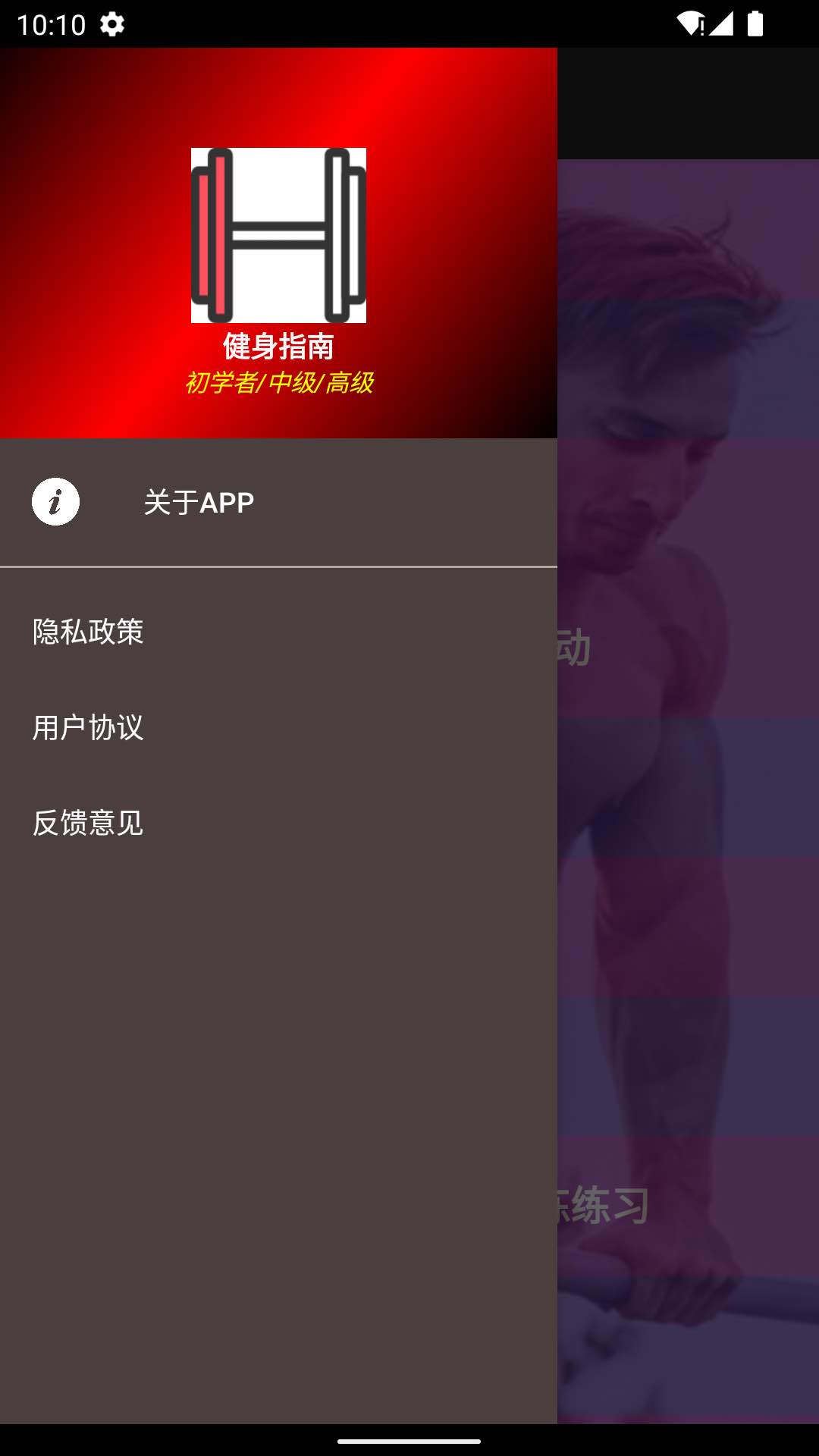
Task: Click the info icon beside 关于APP
Action: 54,501
